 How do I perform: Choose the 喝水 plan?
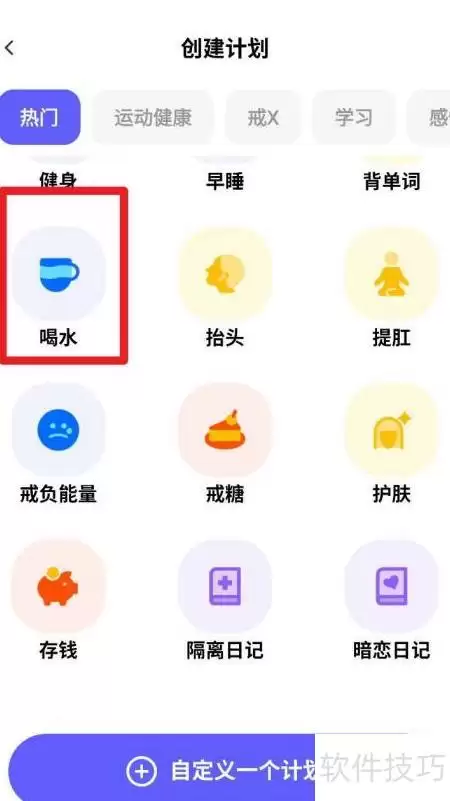pos(59,288)
